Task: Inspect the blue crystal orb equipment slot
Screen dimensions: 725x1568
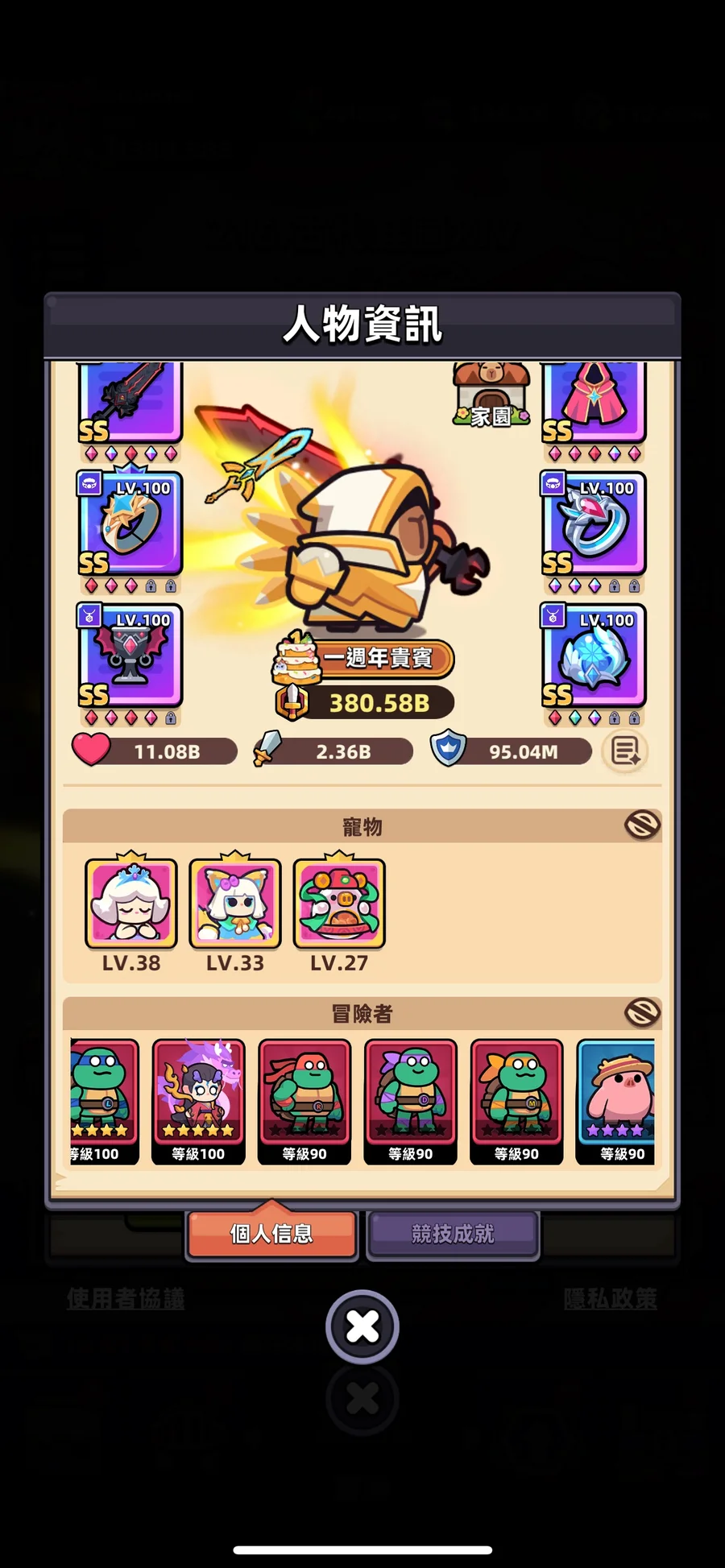Action: point(594,655)
